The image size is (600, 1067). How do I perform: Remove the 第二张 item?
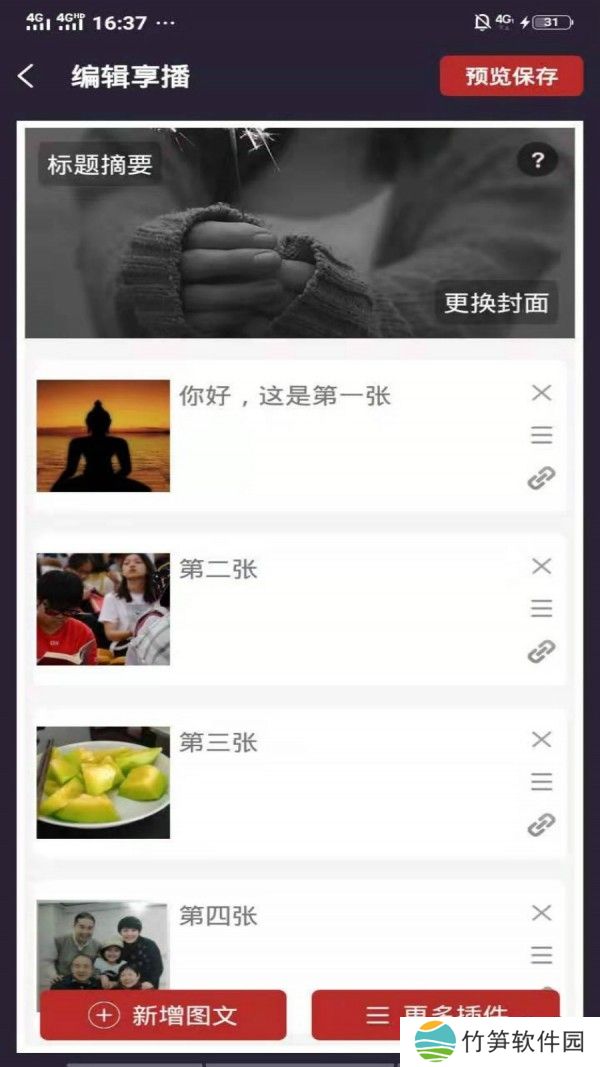coord(541,566)
